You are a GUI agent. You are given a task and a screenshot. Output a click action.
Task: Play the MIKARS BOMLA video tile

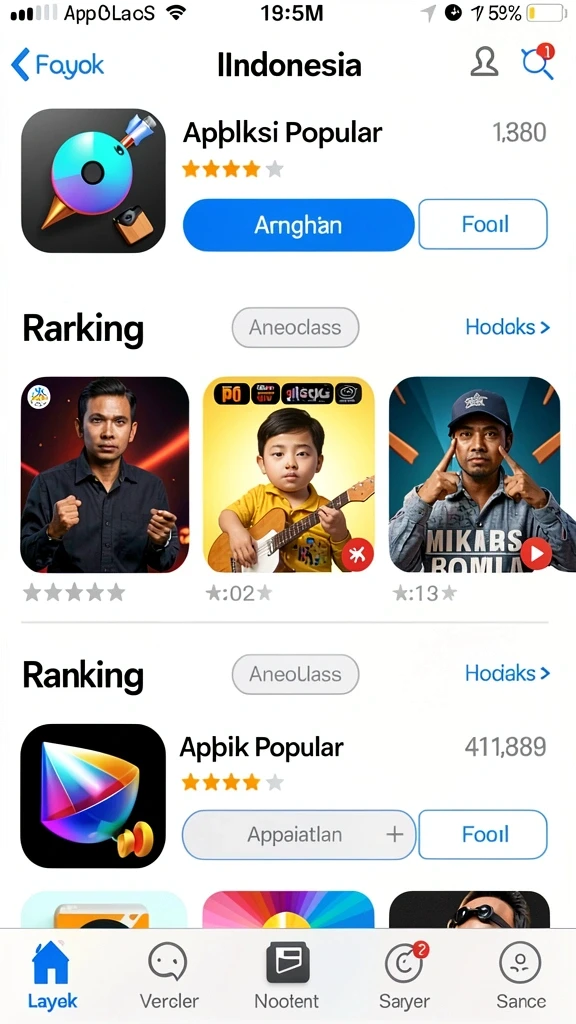point(474,475)
